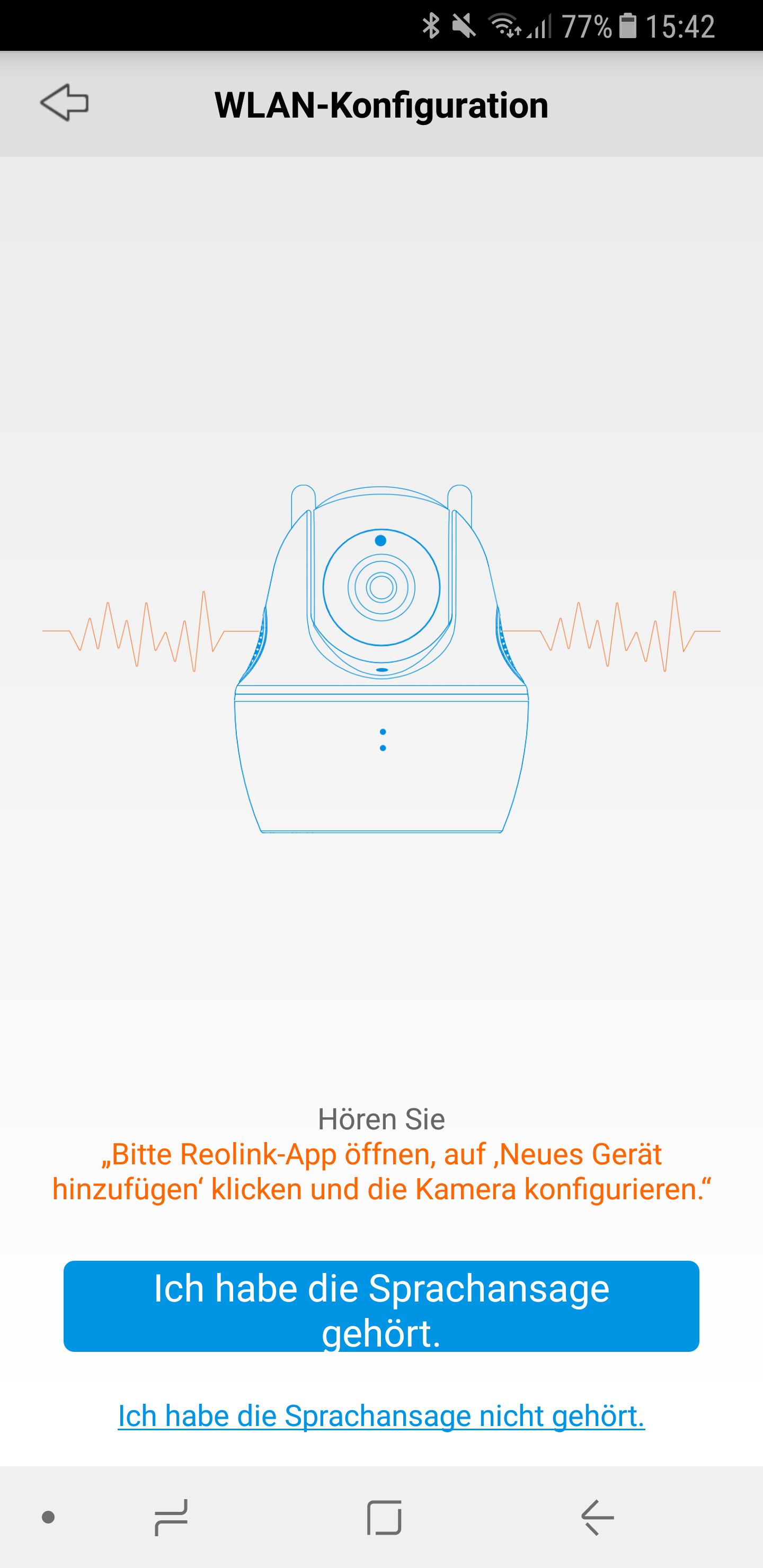This screenshot has height=1568, width=763.
Task: Tap the system back button
Action: [x=597, y=1518]
